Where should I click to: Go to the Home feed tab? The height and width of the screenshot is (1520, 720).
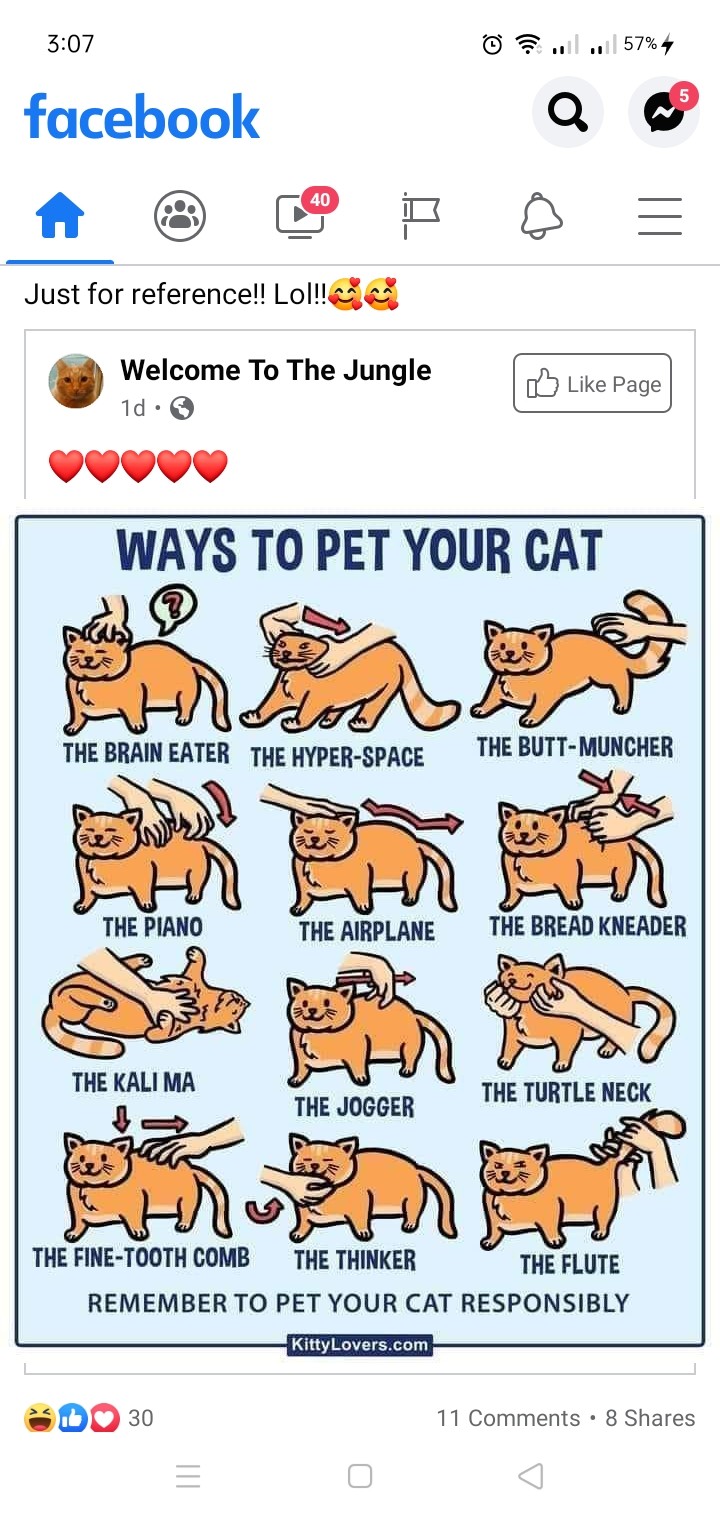(x=60, y=216)
